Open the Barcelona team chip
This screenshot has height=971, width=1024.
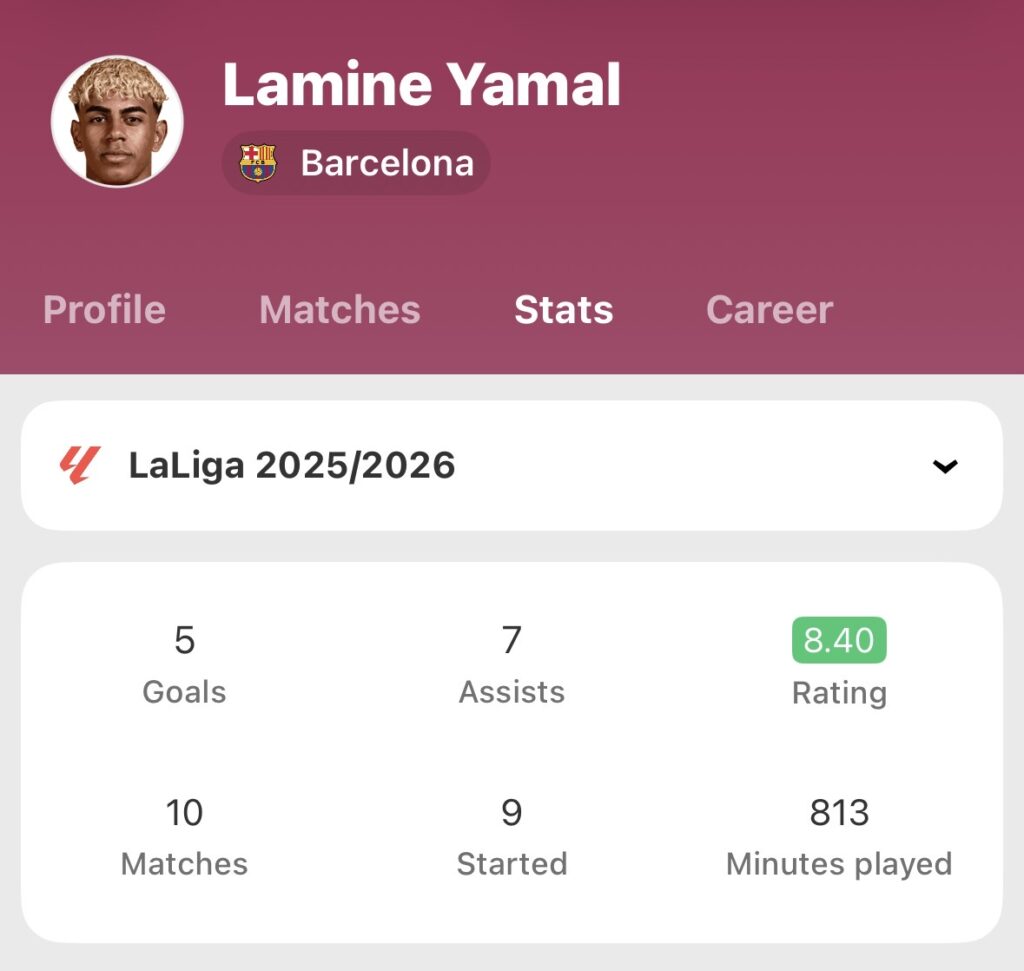coord(356,162)
